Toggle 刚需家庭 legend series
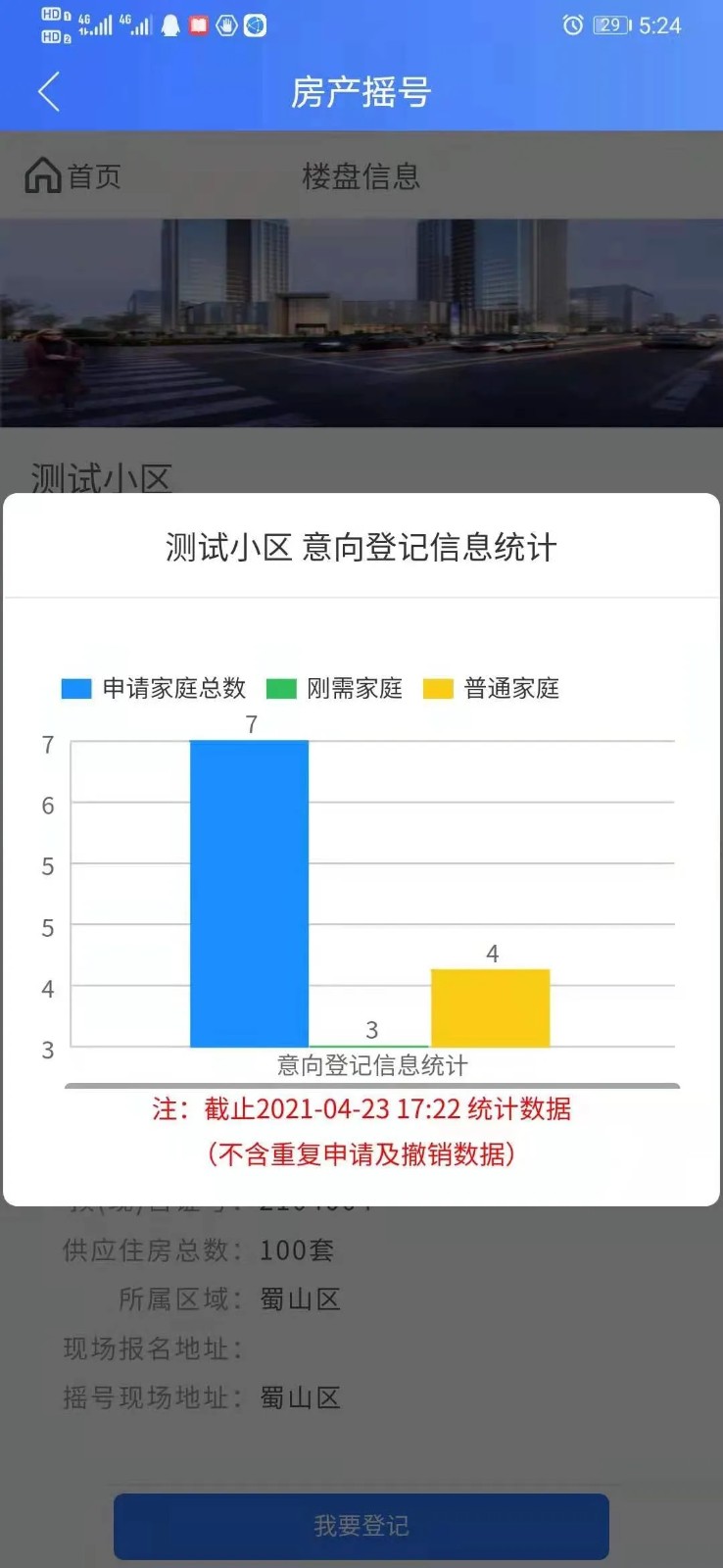 [x=335, y=689]
